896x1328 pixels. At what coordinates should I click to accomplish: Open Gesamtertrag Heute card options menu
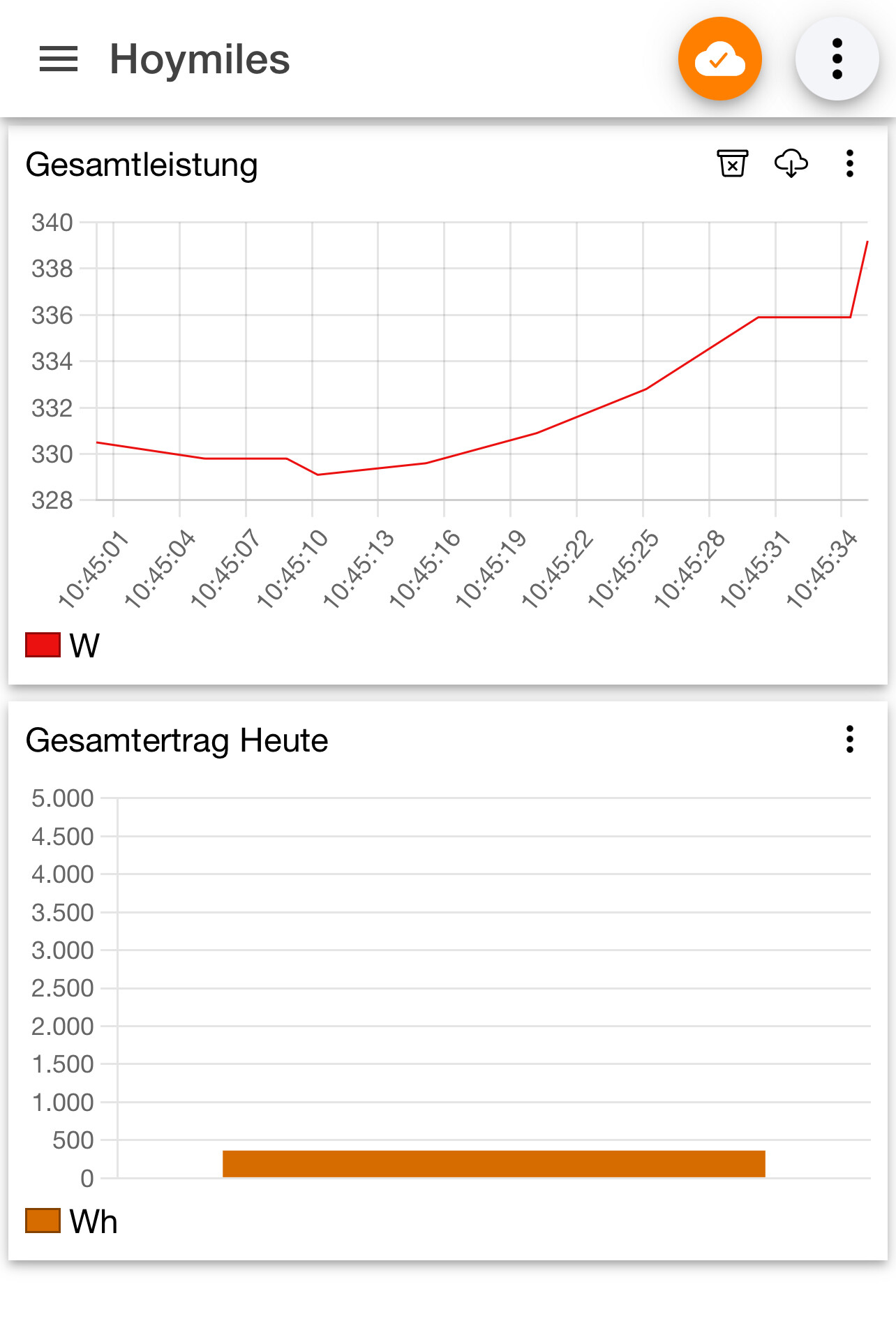pyautogui.click(x=849, y=740)
